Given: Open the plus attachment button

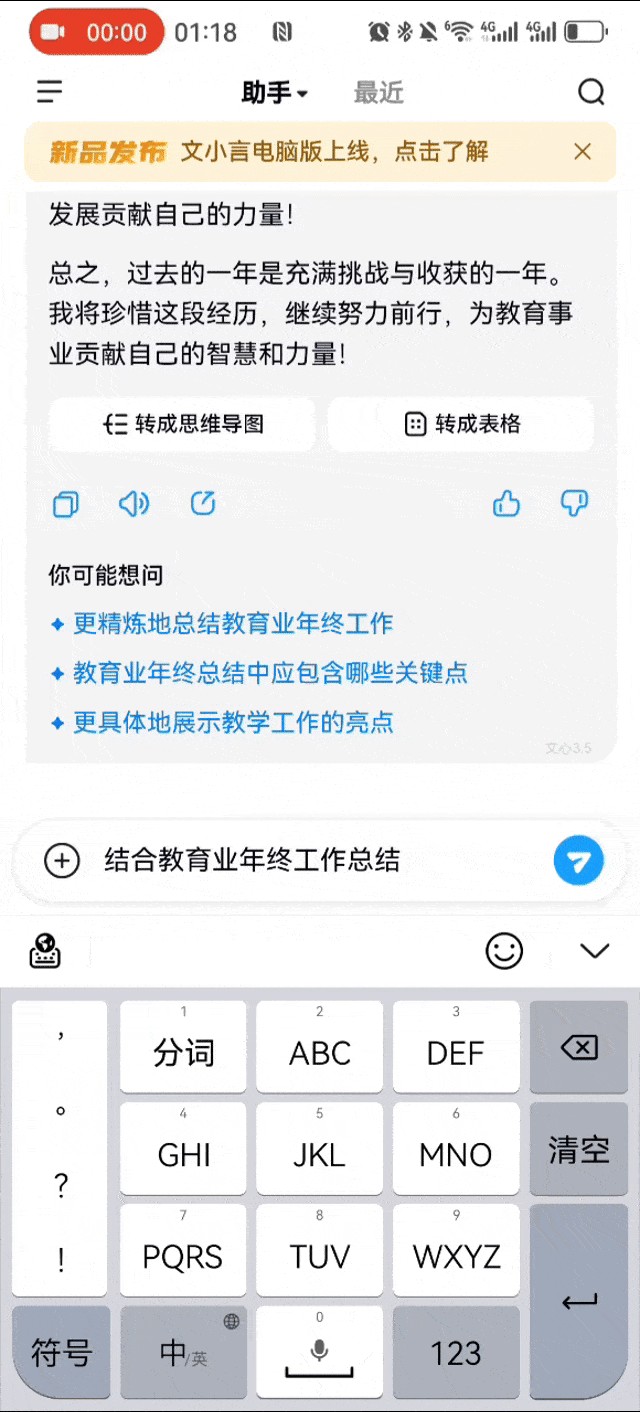Looking at the screenshot, I should pyautogui.click(x=62, y=860).
